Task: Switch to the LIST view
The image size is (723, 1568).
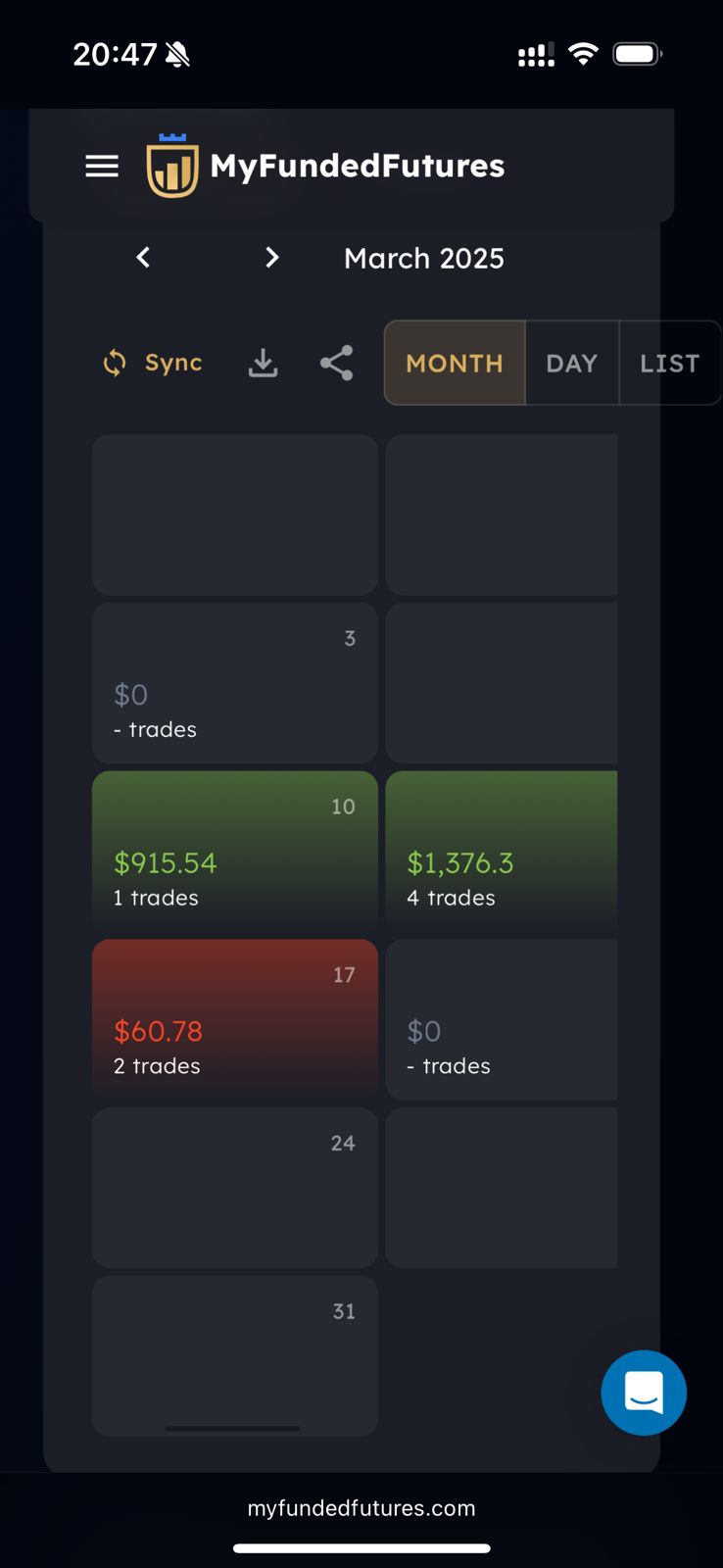Action: [669, 364]
